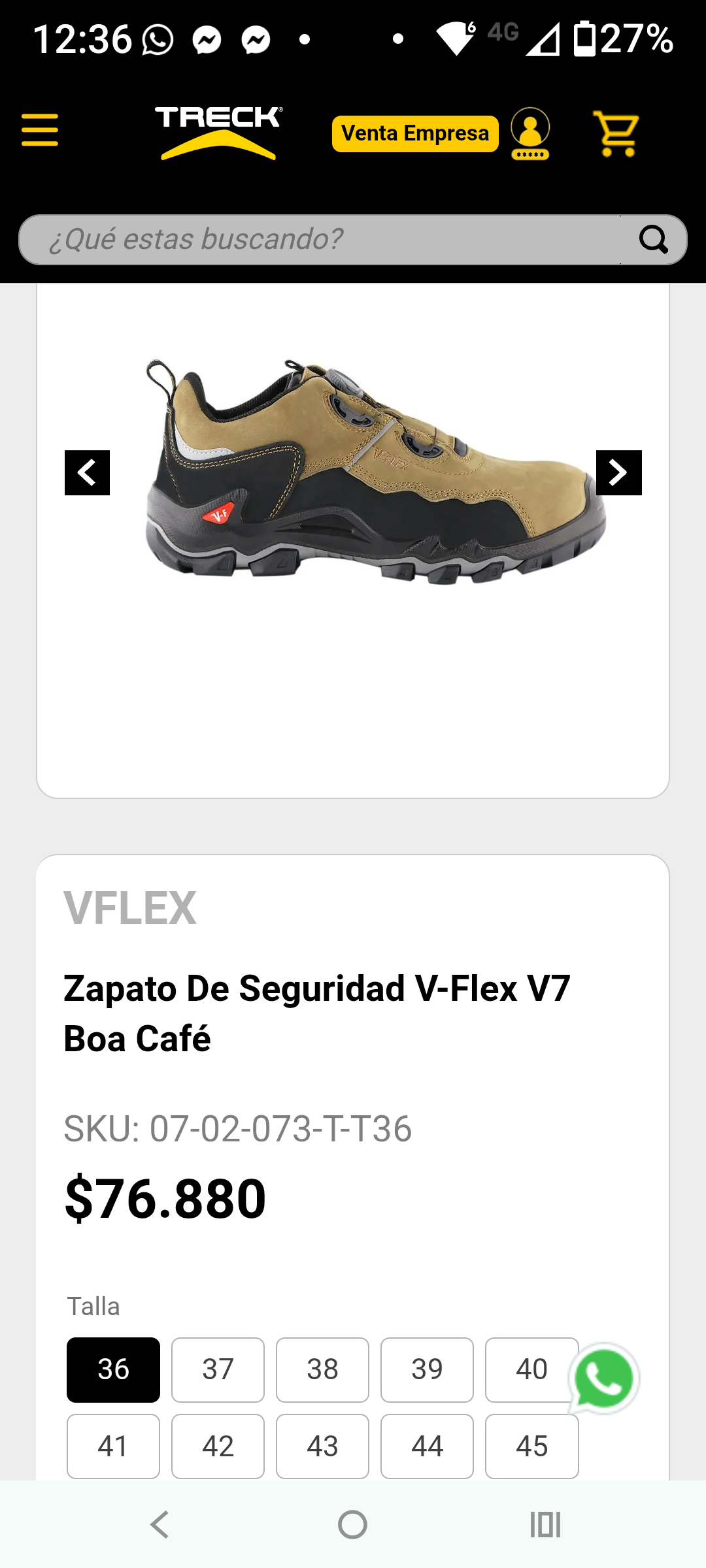Tap the magnifier search icon
Viewport: 706px width, 1568px height.
coord(653,240)
